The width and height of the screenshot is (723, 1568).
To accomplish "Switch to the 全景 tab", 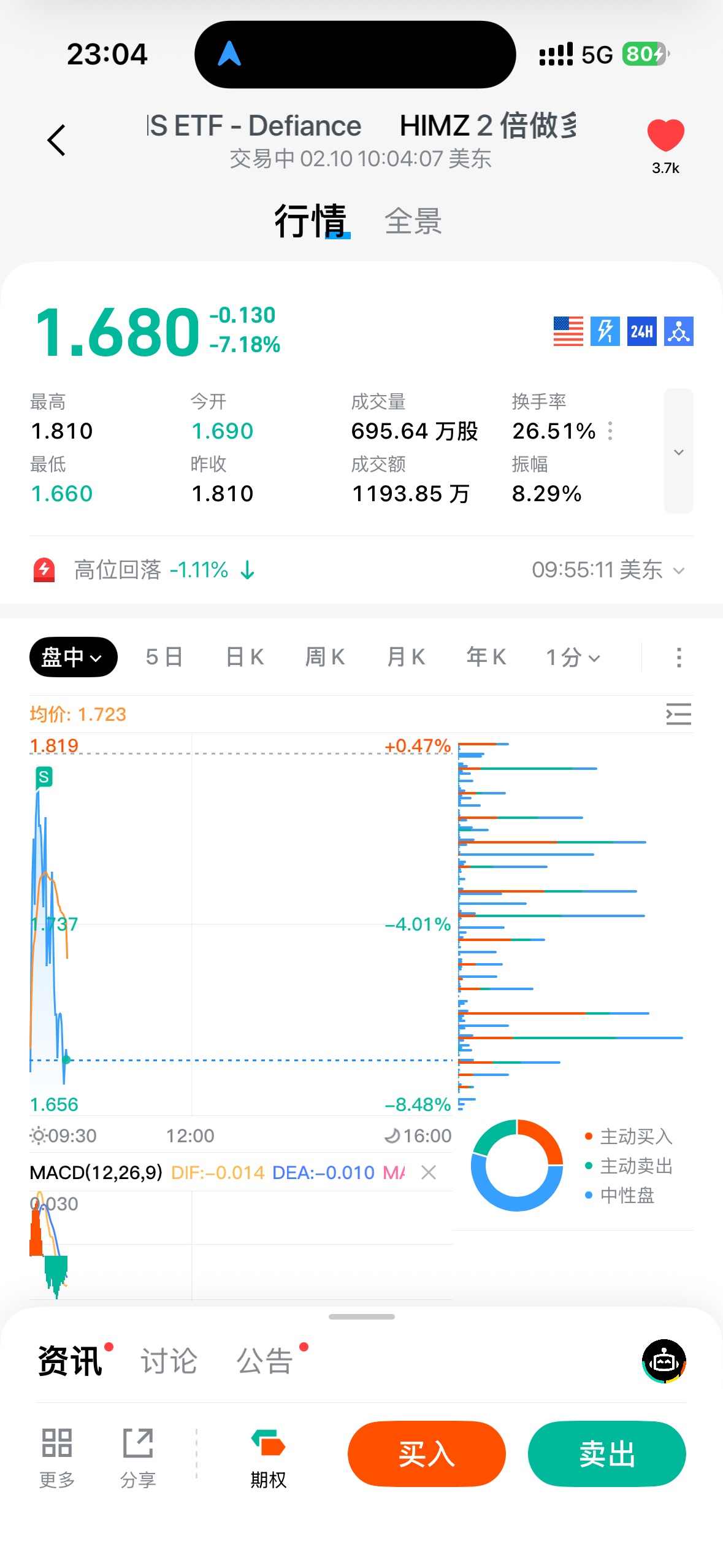I will (x=413, y=221).
